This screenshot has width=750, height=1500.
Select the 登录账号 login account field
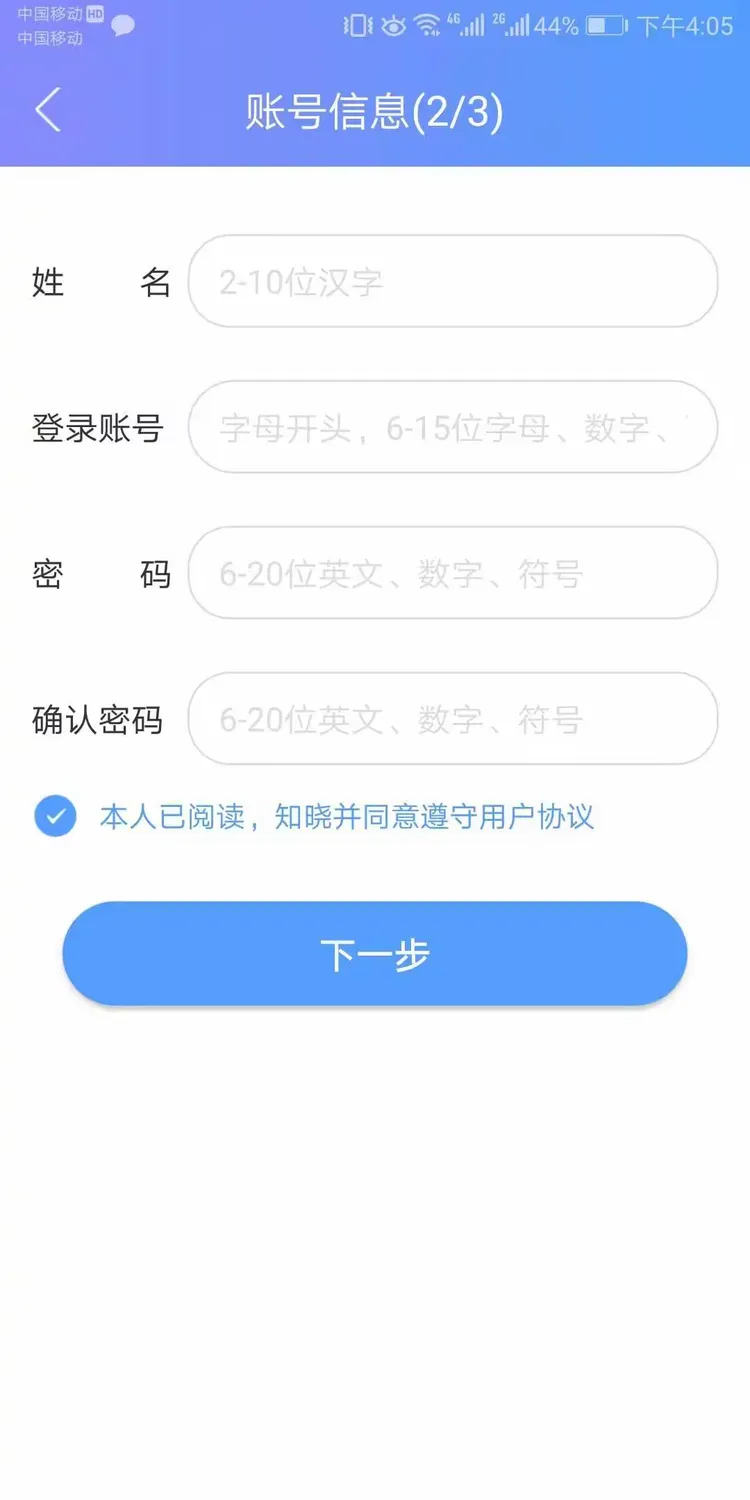tap(452, 428)
